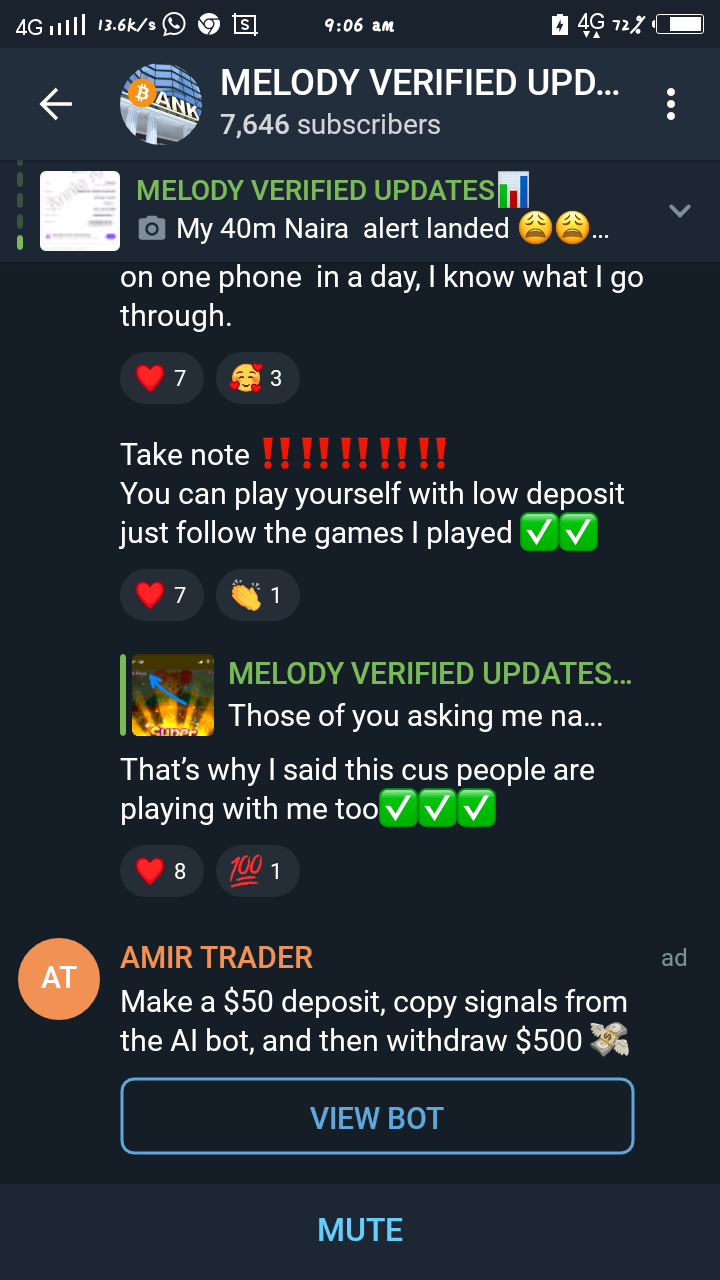Tap the 'ad' label for ad info
Image resolution: width=720 pixels, height=1280 pixels.
[x=674, y=958]
